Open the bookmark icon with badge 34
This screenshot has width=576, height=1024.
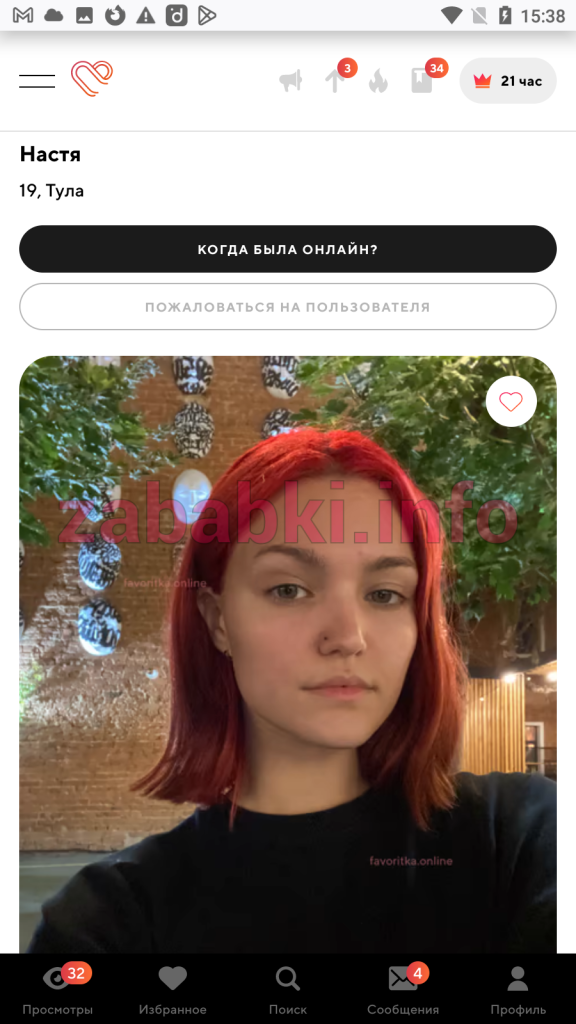coord(422,81)
